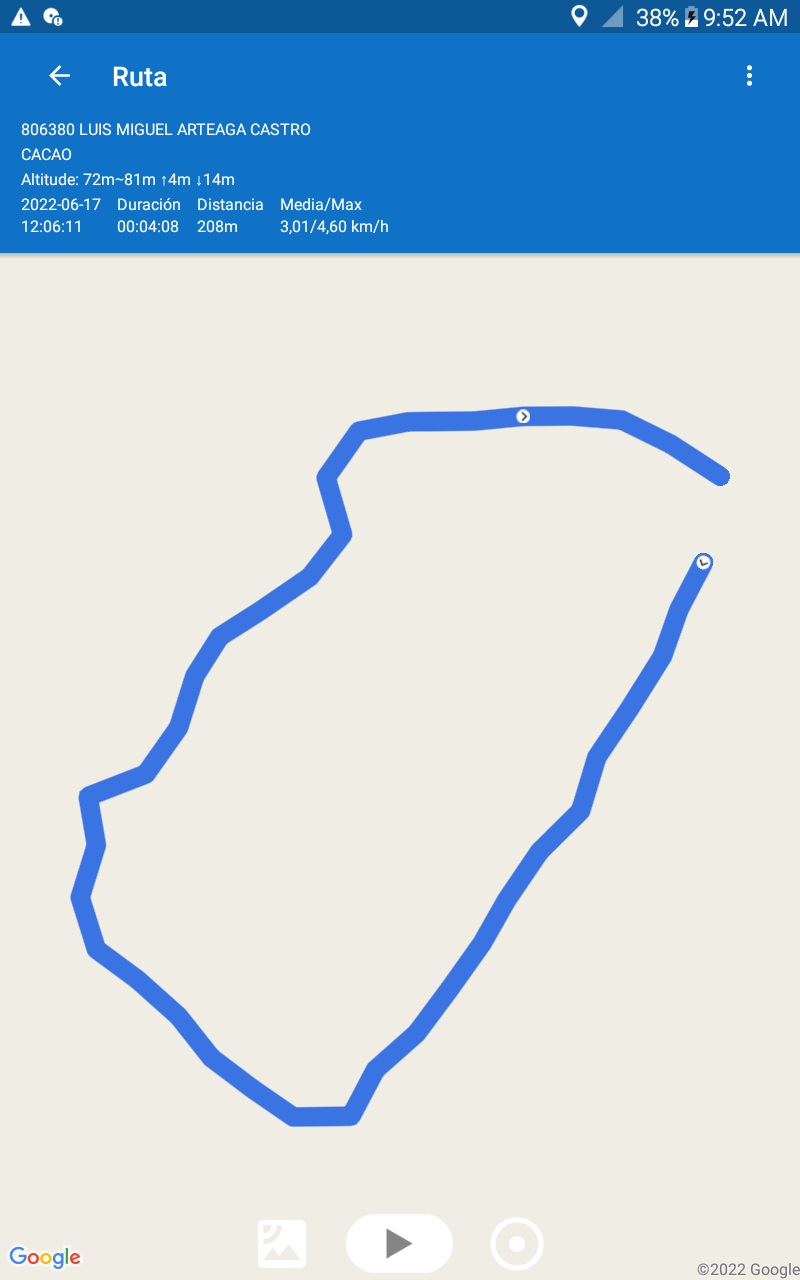The width and height of the screenshot is (800, 1280).
Task: Tap the picture icon beside the play button
Action: pos(282,1244)
